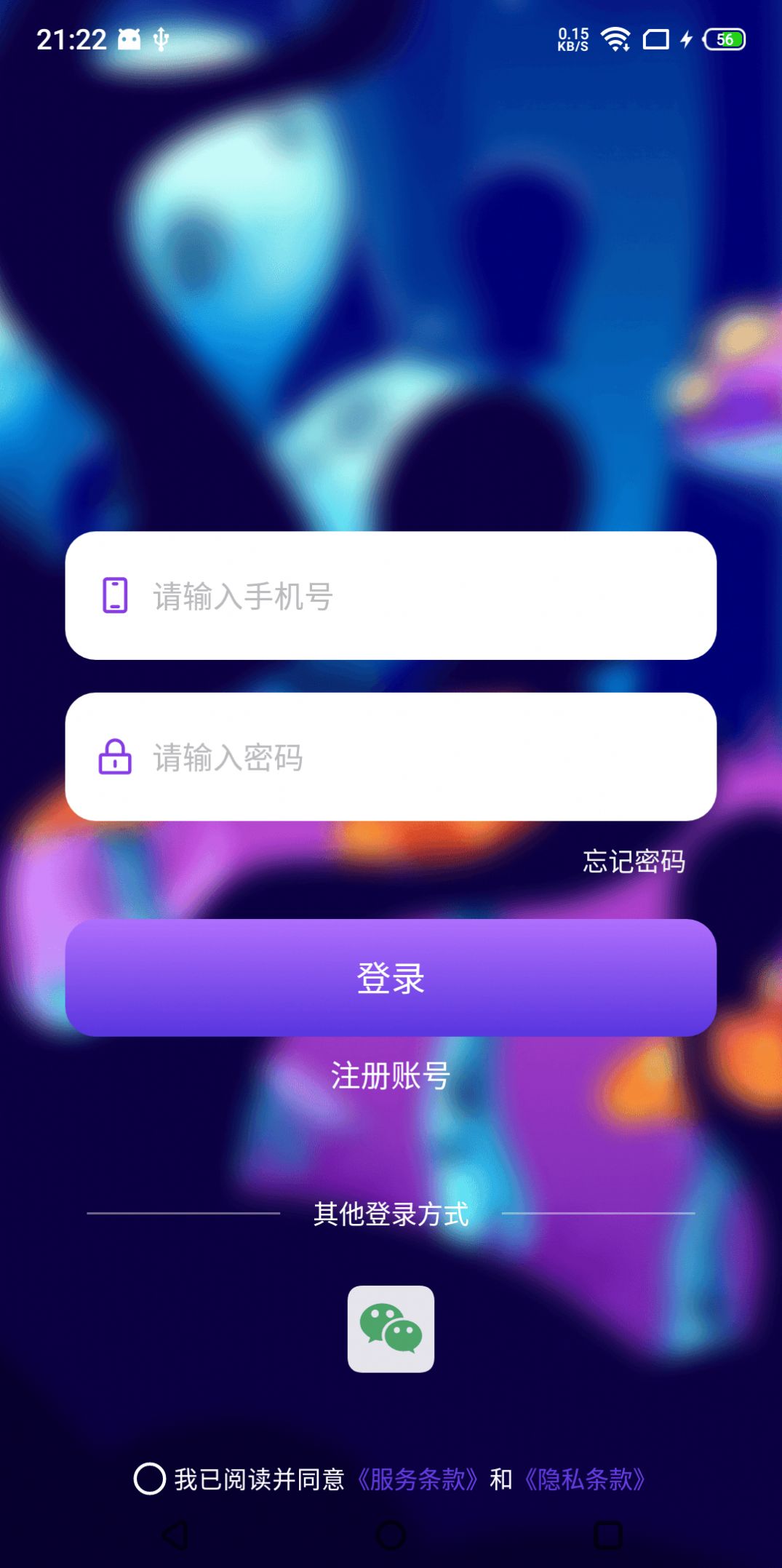This screenshot has height=1568, width=782.
Task: Tap the battery indicator showing 56
Action: point(723,39)
